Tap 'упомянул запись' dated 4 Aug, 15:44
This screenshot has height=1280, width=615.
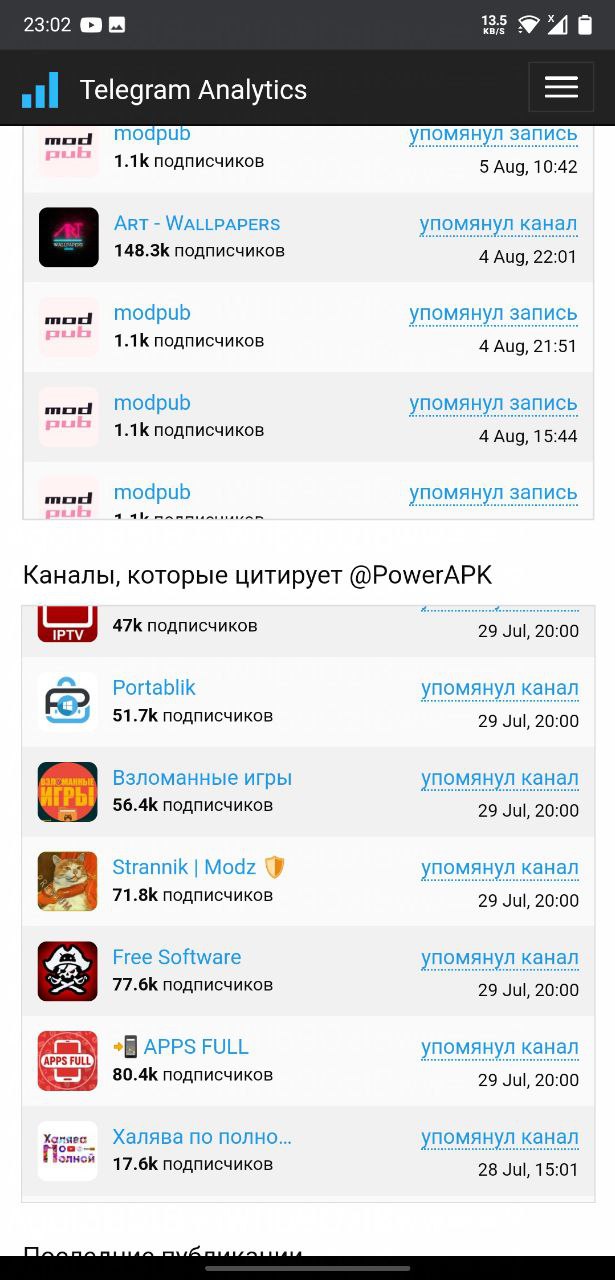[493, 403]
